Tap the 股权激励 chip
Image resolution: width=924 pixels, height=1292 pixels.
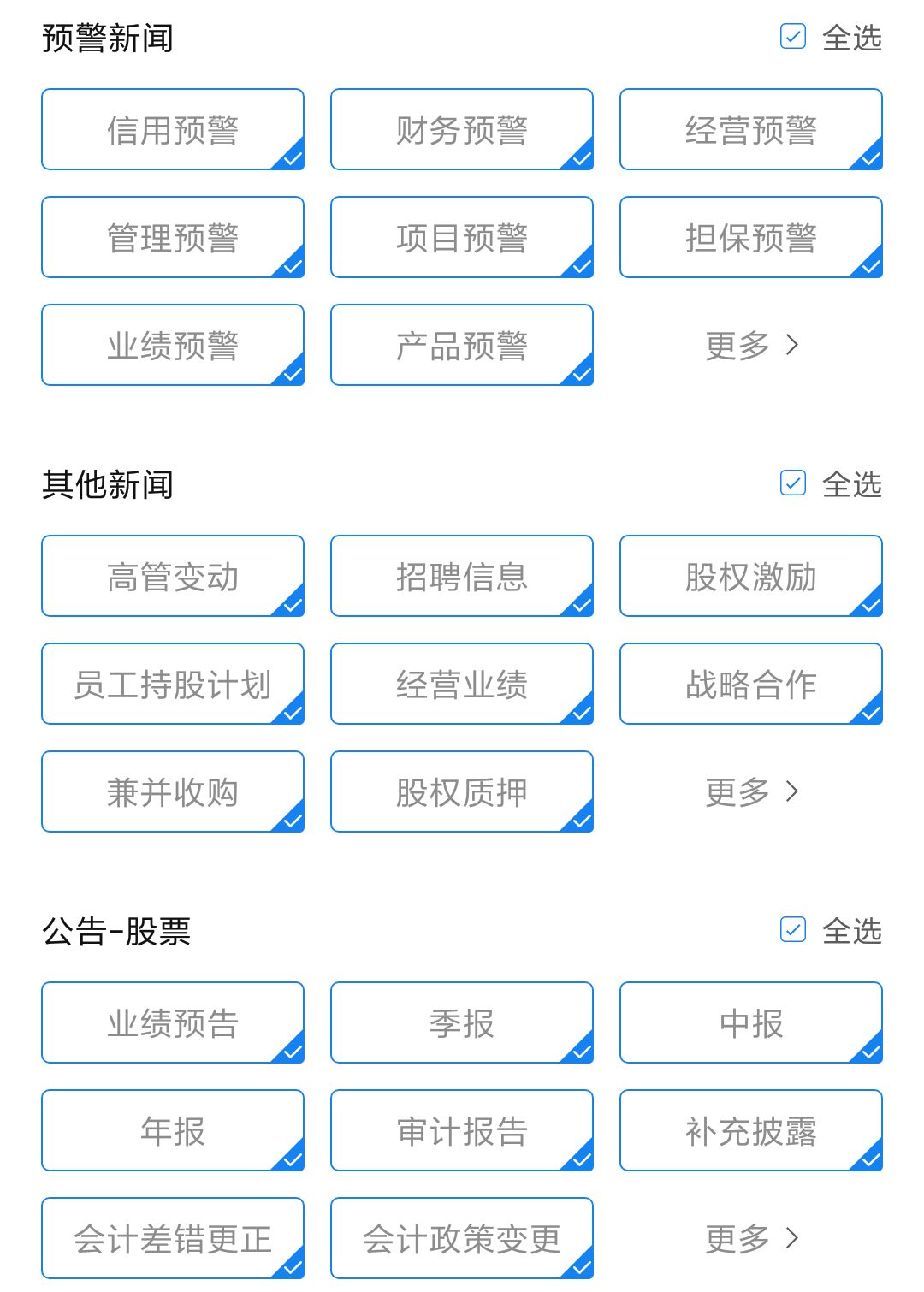pos(751,577)
